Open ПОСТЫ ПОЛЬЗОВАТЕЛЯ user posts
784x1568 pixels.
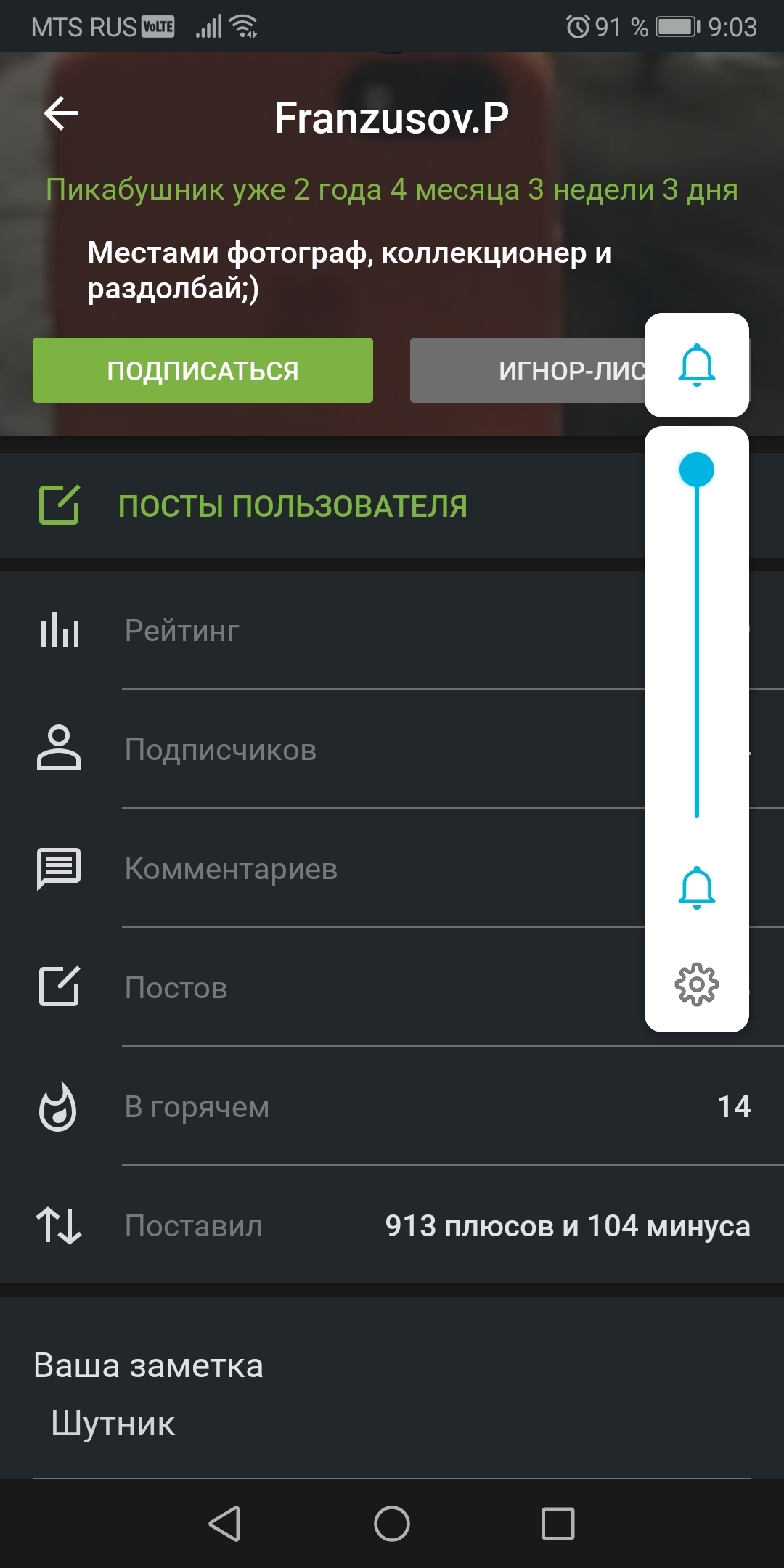click(293, 506)
